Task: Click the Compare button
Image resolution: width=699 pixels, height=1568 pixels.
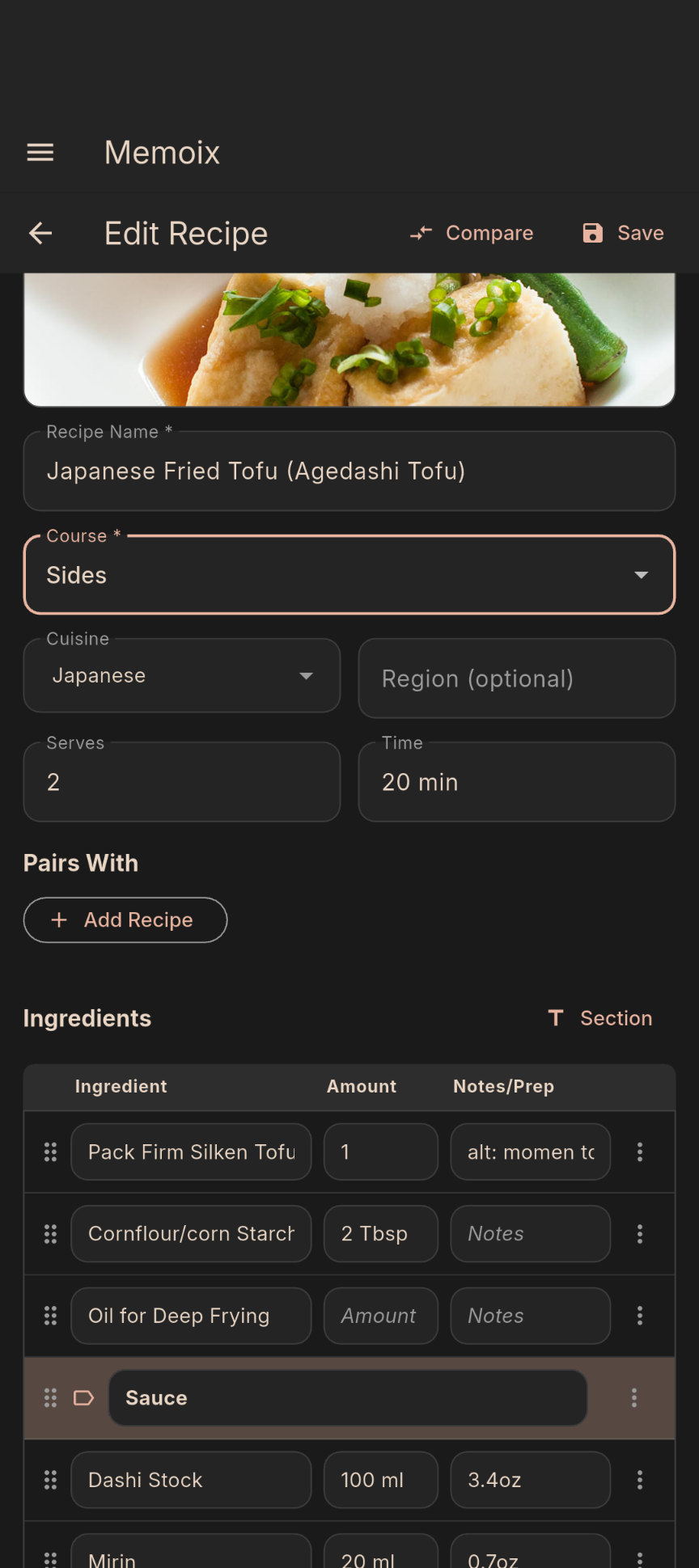Action: click(471, 233)
